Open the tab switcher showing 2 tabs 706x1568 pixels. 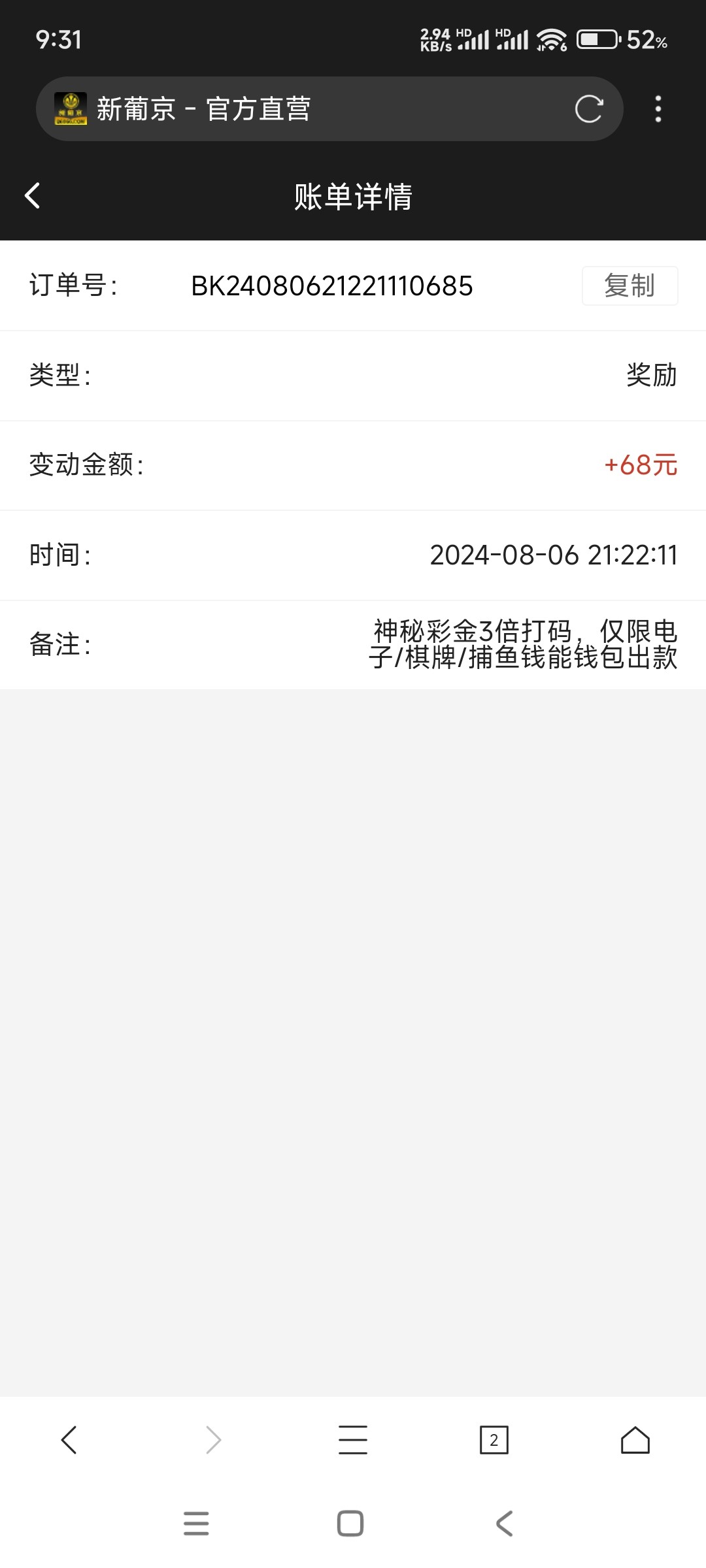pos(494,1440)
